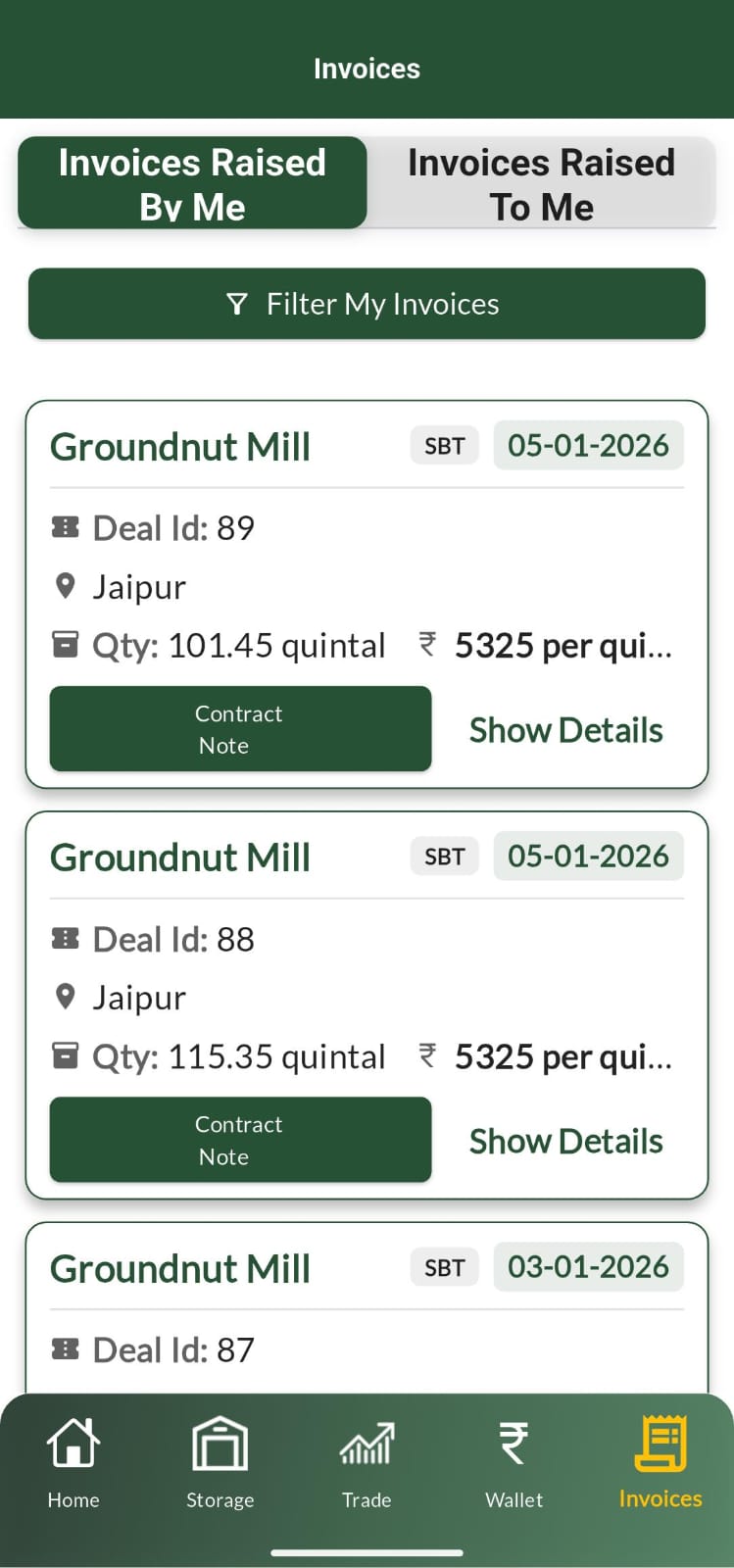Click the filter funnel icon
The height and width of the screenshot is (1568, 734).
click(x=237, y=304)
